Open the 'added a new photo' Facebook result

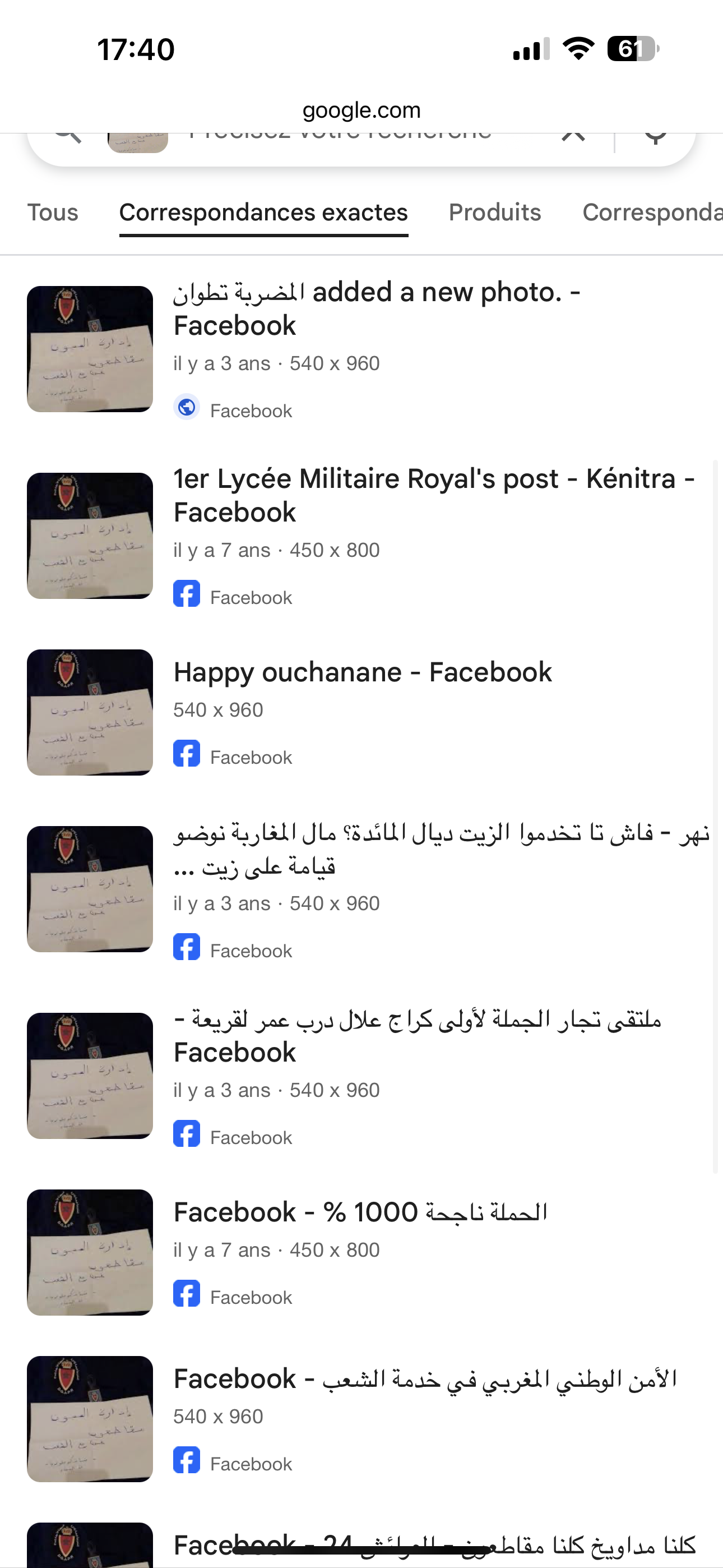coord(376,308)
